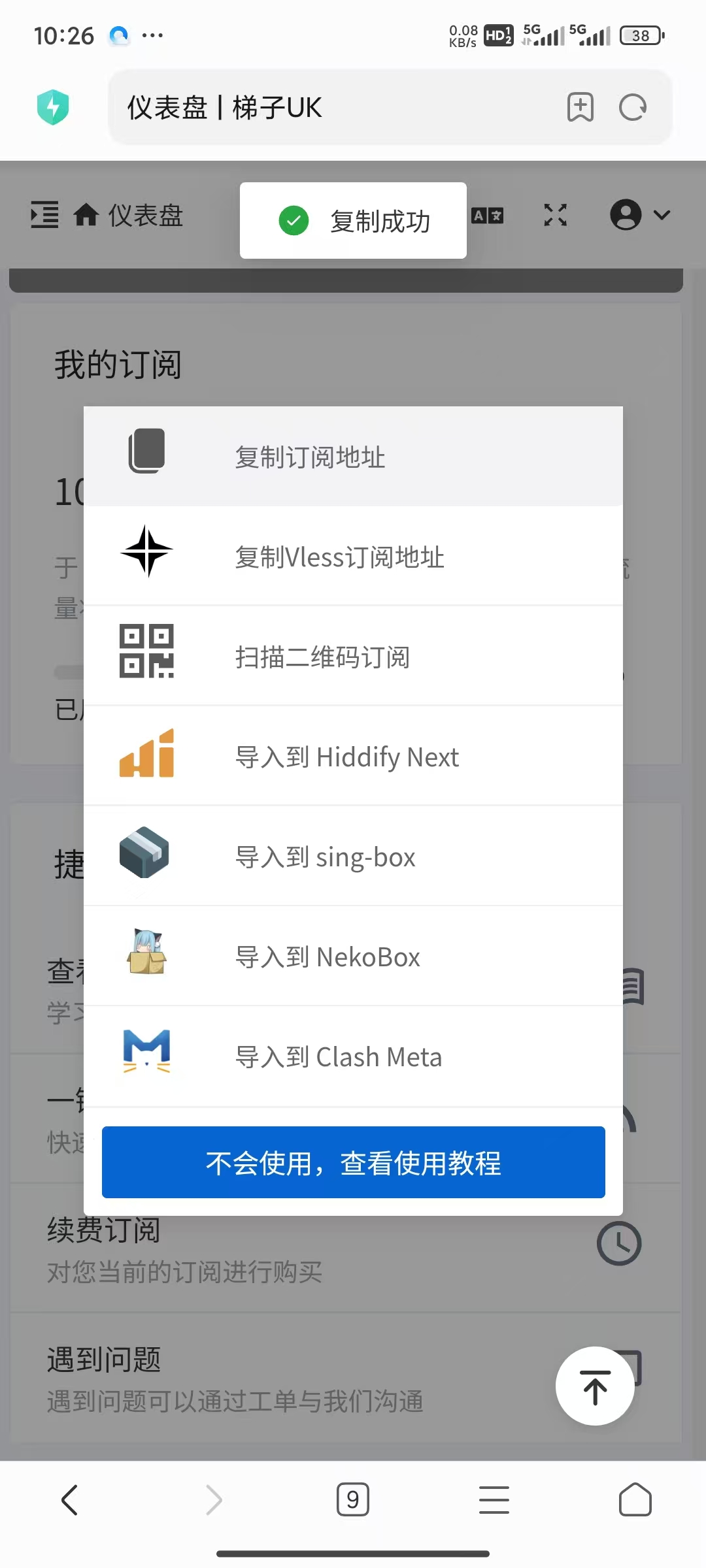Open the browser menu in bottom bar
Screen dimensions: 706x1568
(x=494, y=1499)
